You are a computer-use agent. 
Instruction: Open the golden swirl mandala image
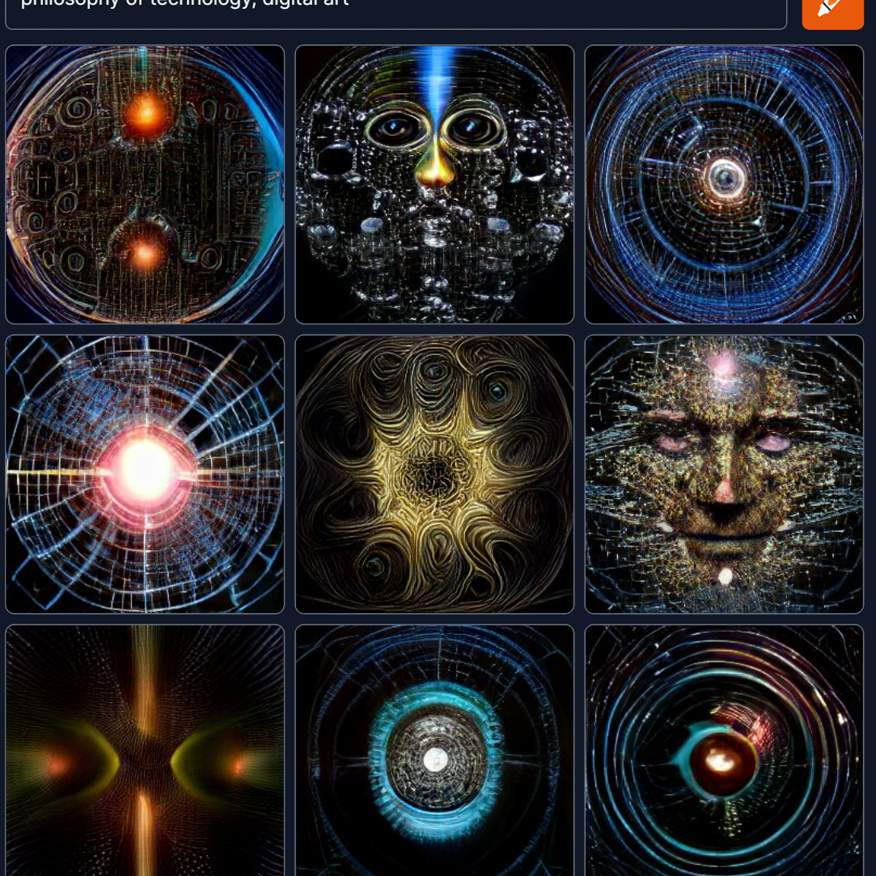click(434, 474)
